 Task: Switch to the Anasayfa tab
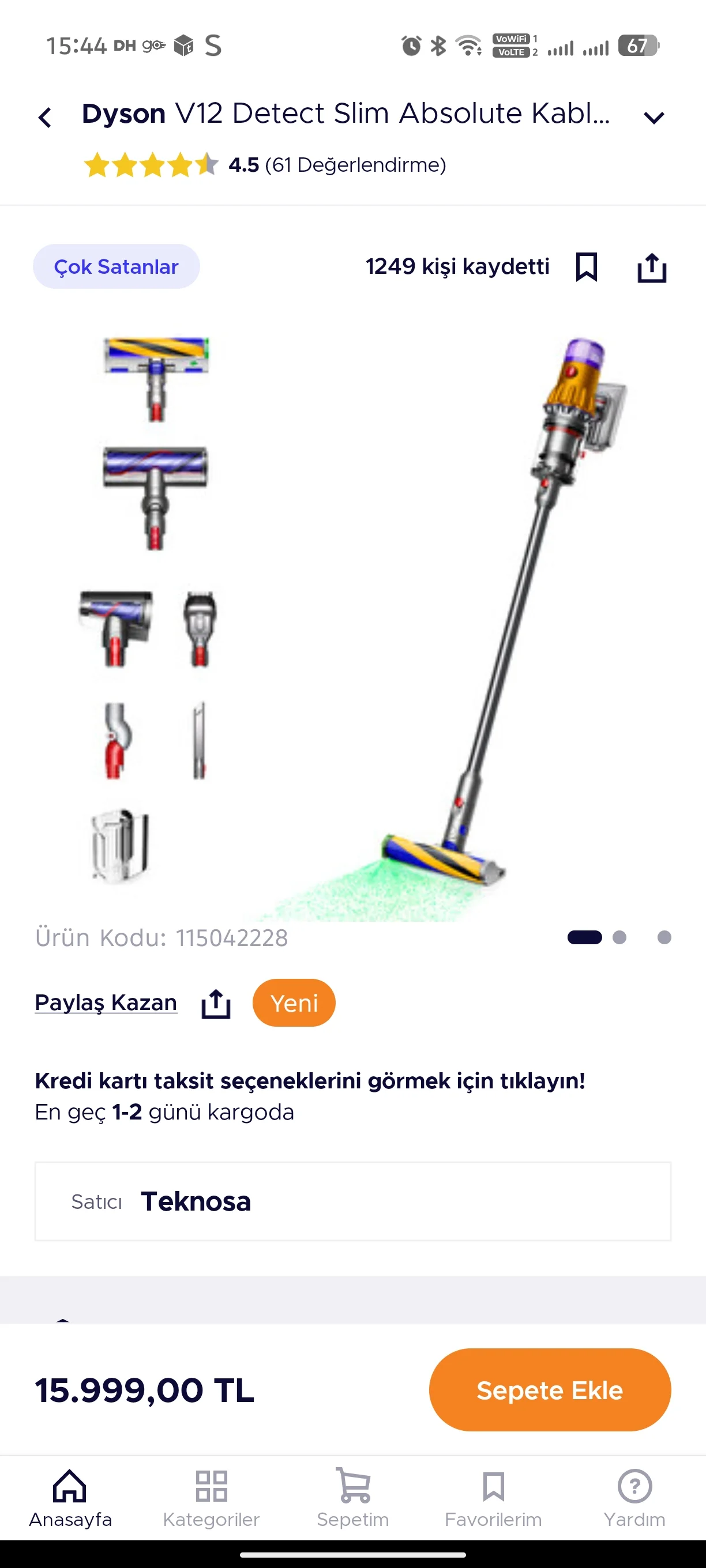point(70,1498)
